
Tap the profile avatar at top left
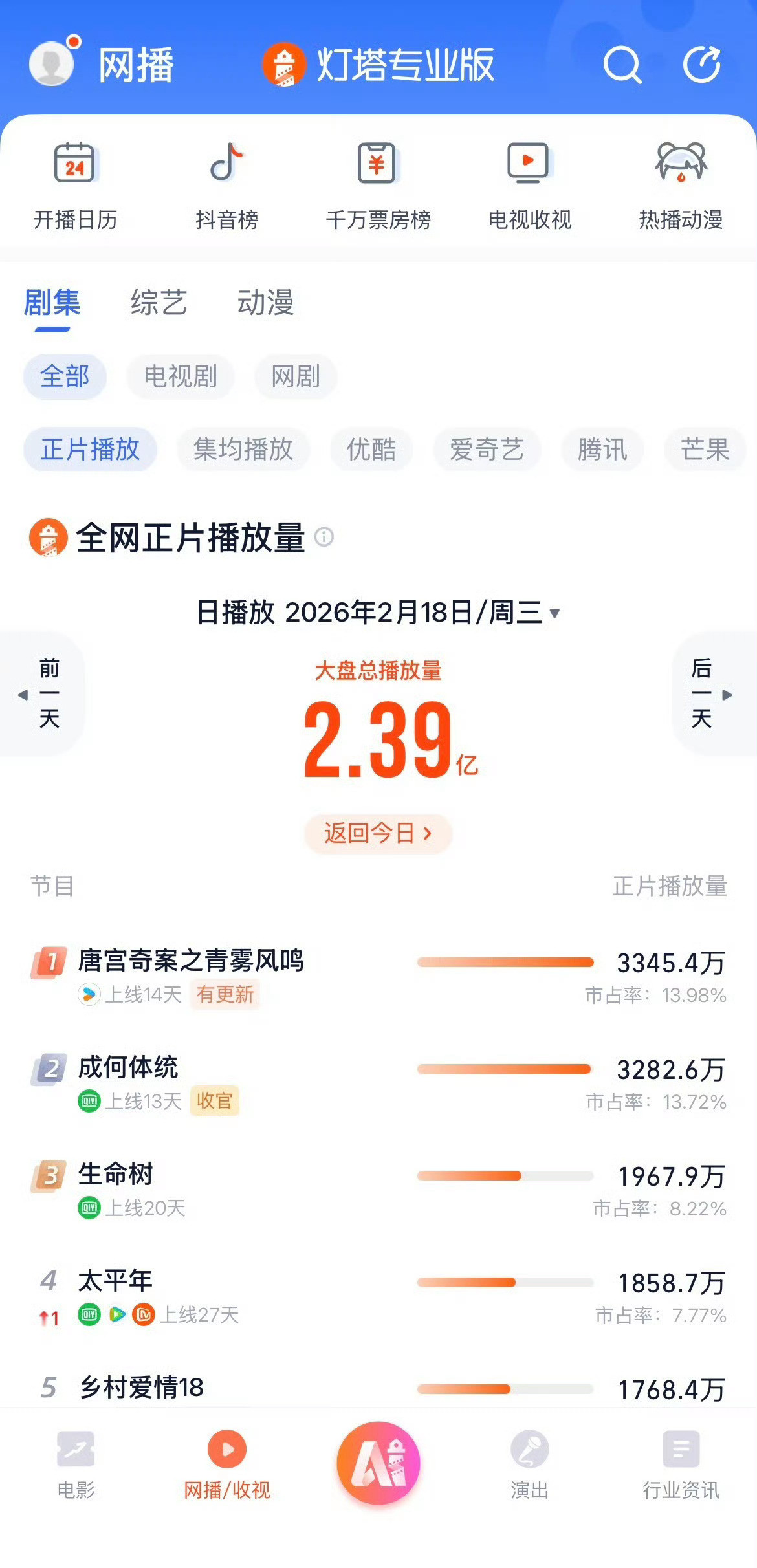tap(54, 65)
